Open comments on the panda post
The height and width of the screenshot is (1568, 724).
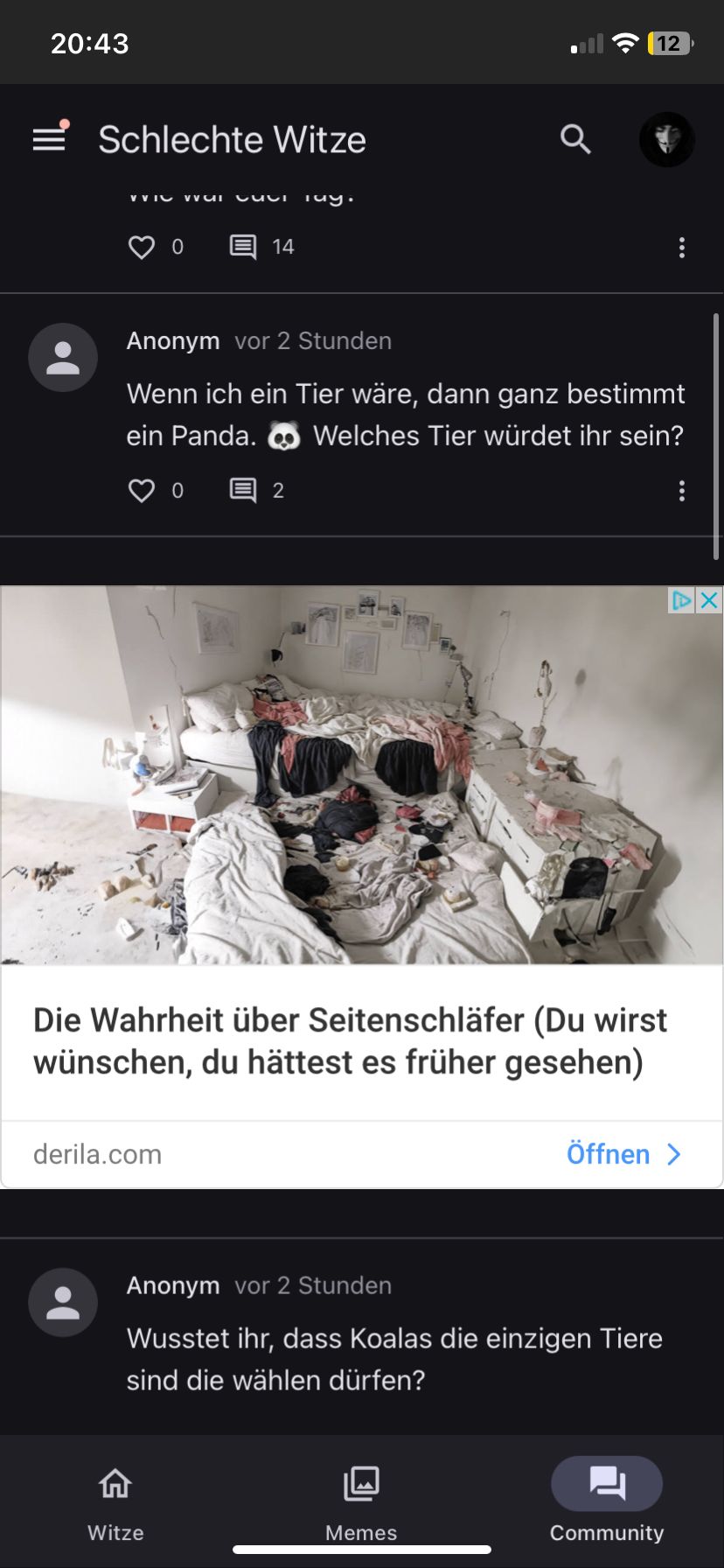tap(243, 491)
